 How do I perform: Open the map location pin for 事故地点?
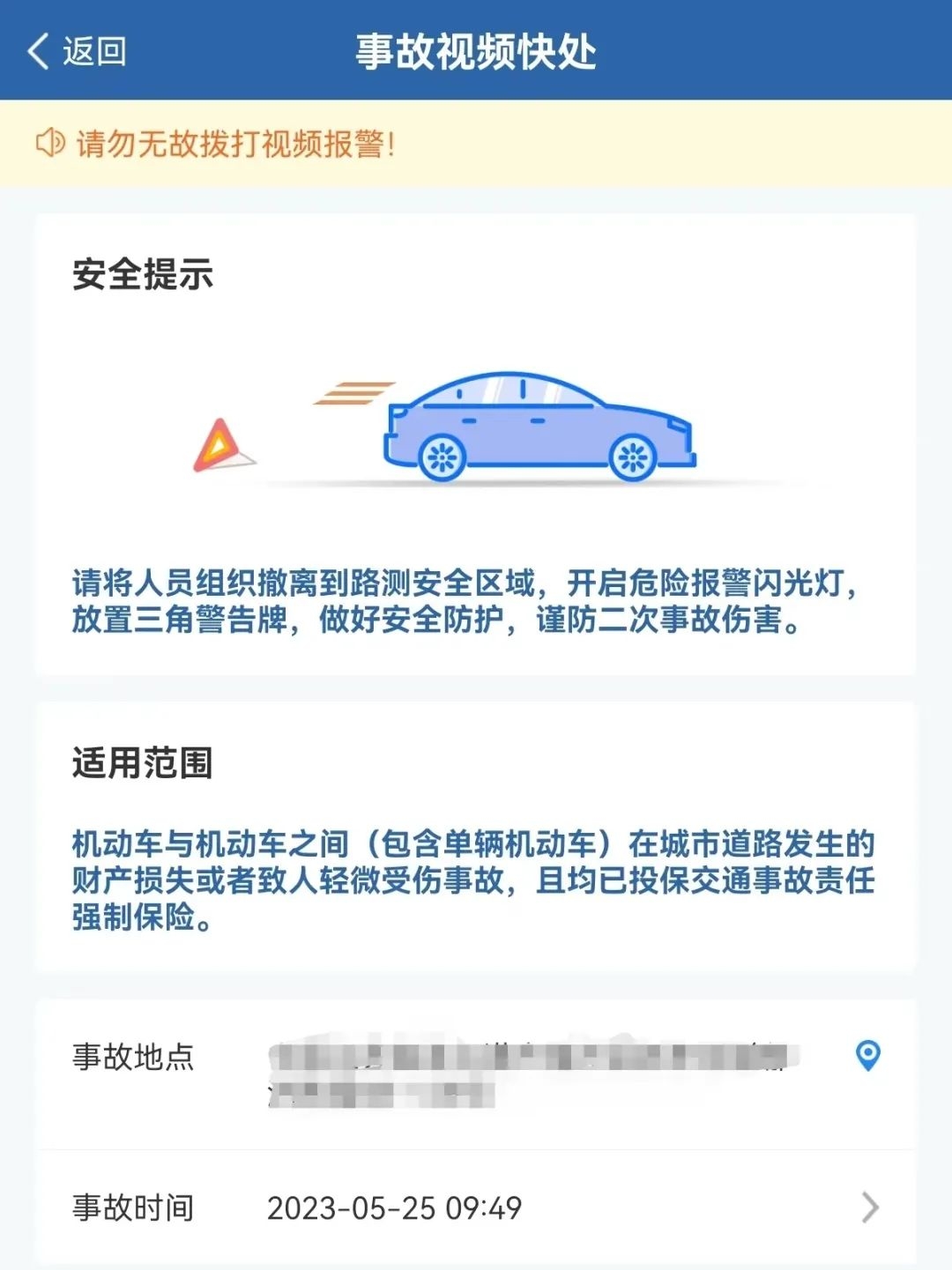868,1055
